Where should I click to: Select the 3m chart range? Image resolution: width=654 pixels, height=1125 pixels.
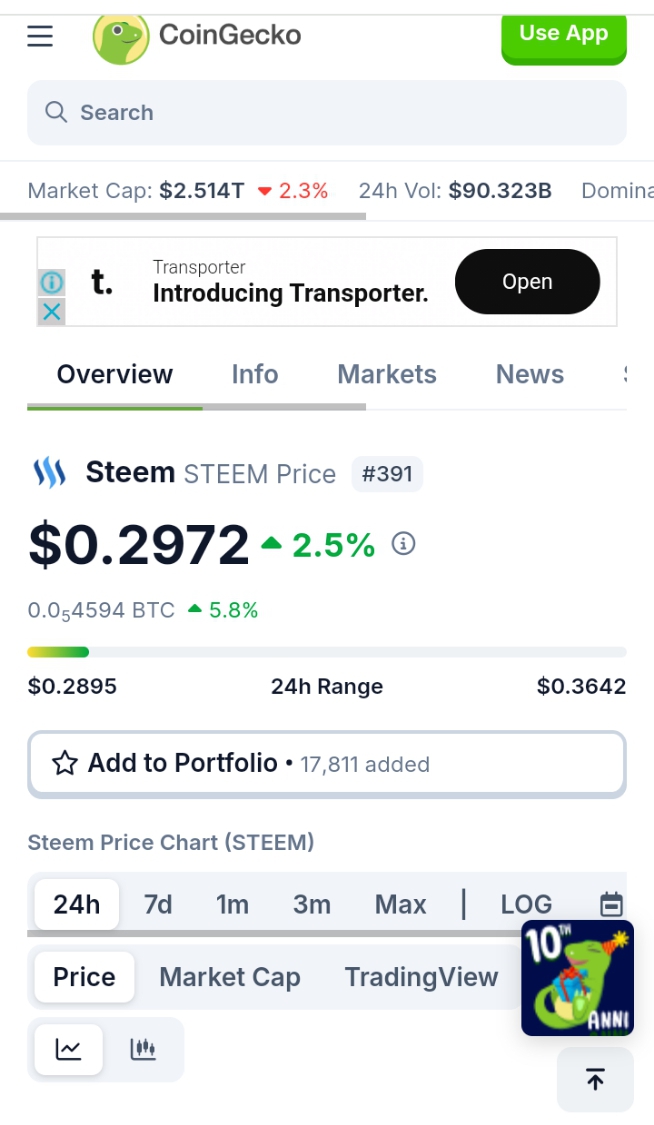311,904
